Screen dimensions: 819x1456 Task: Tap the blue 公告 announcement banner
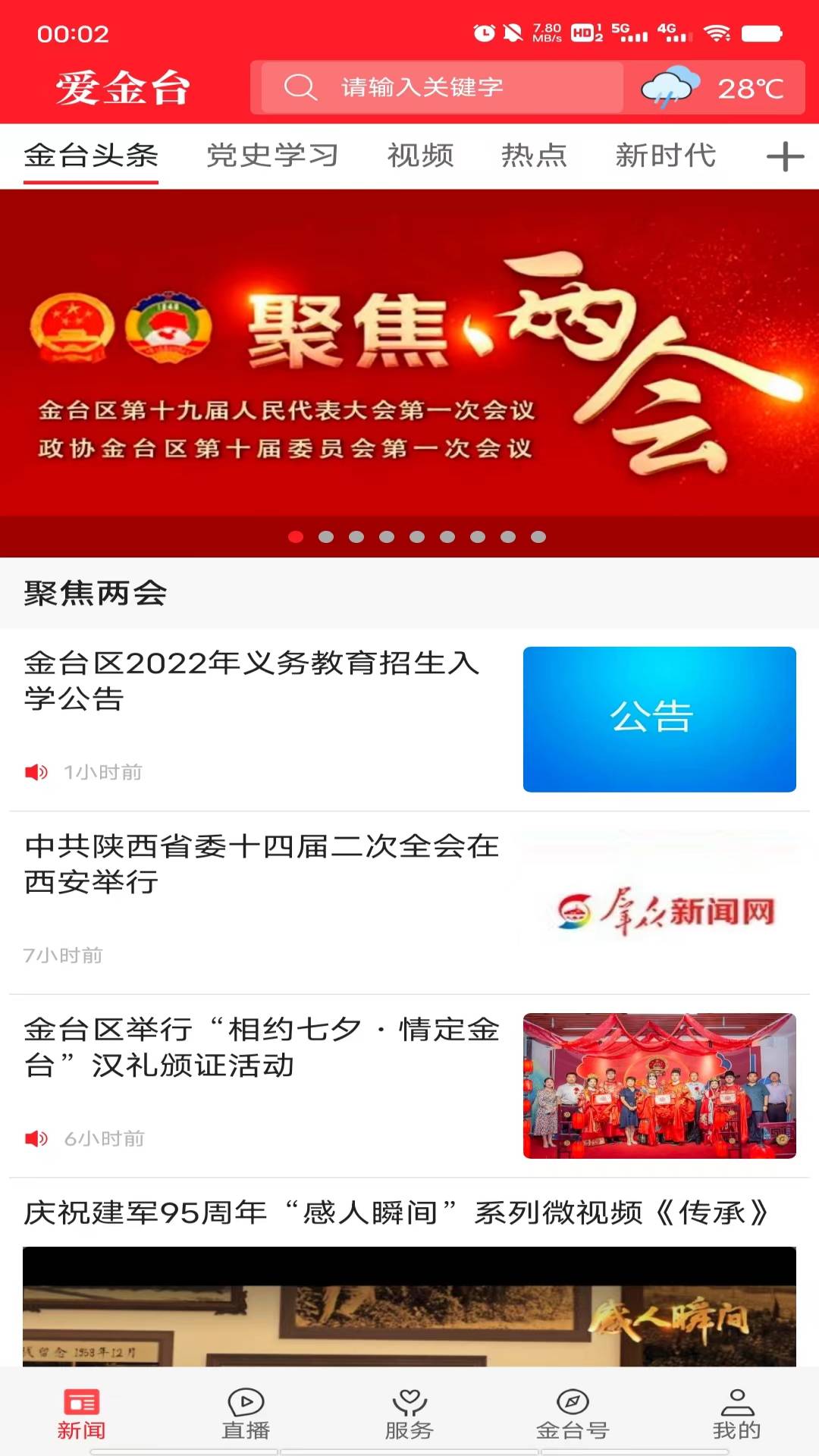click(660, 718)
